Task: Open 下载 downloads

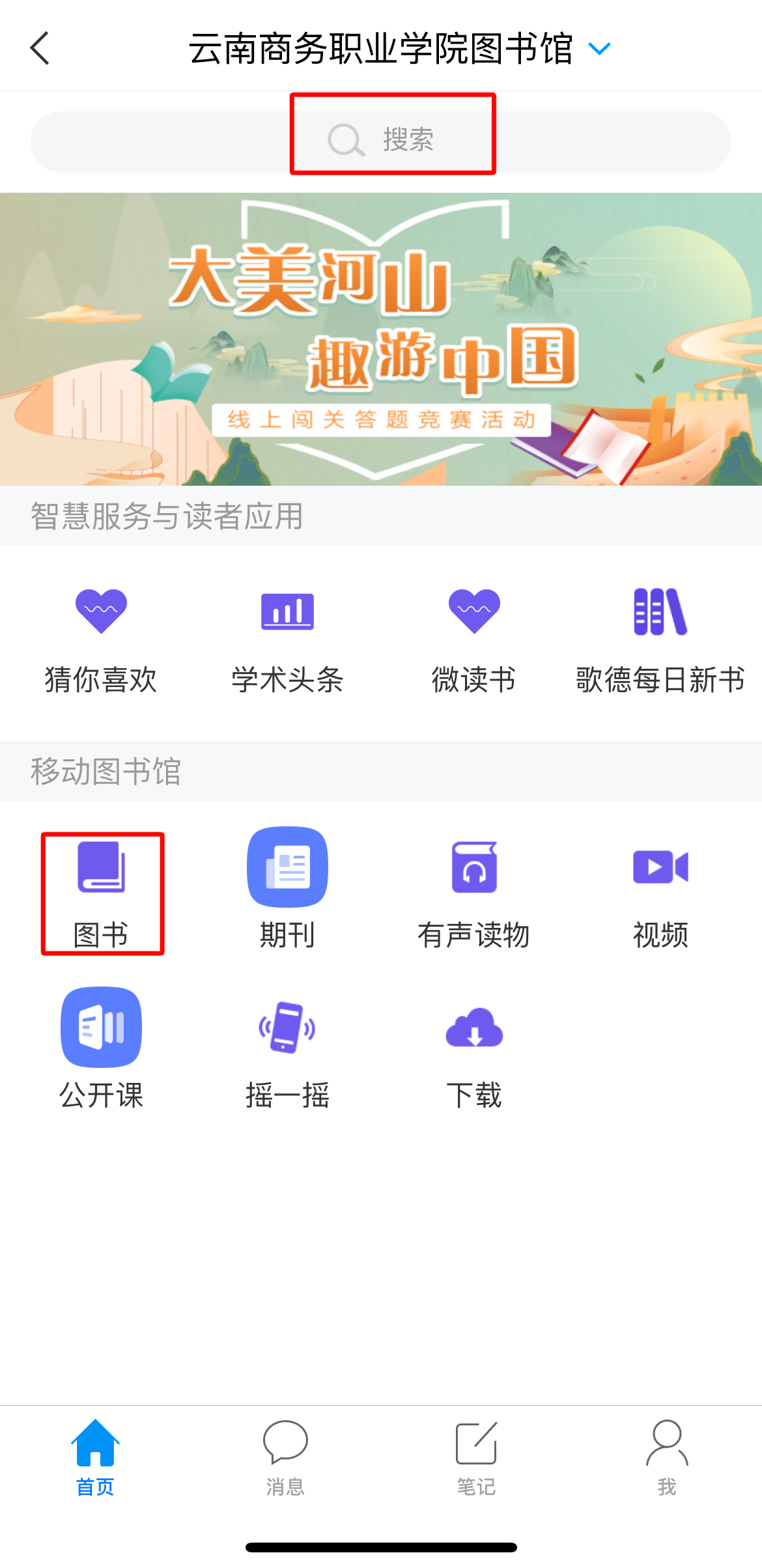Action: click(x=474, y=1052)
